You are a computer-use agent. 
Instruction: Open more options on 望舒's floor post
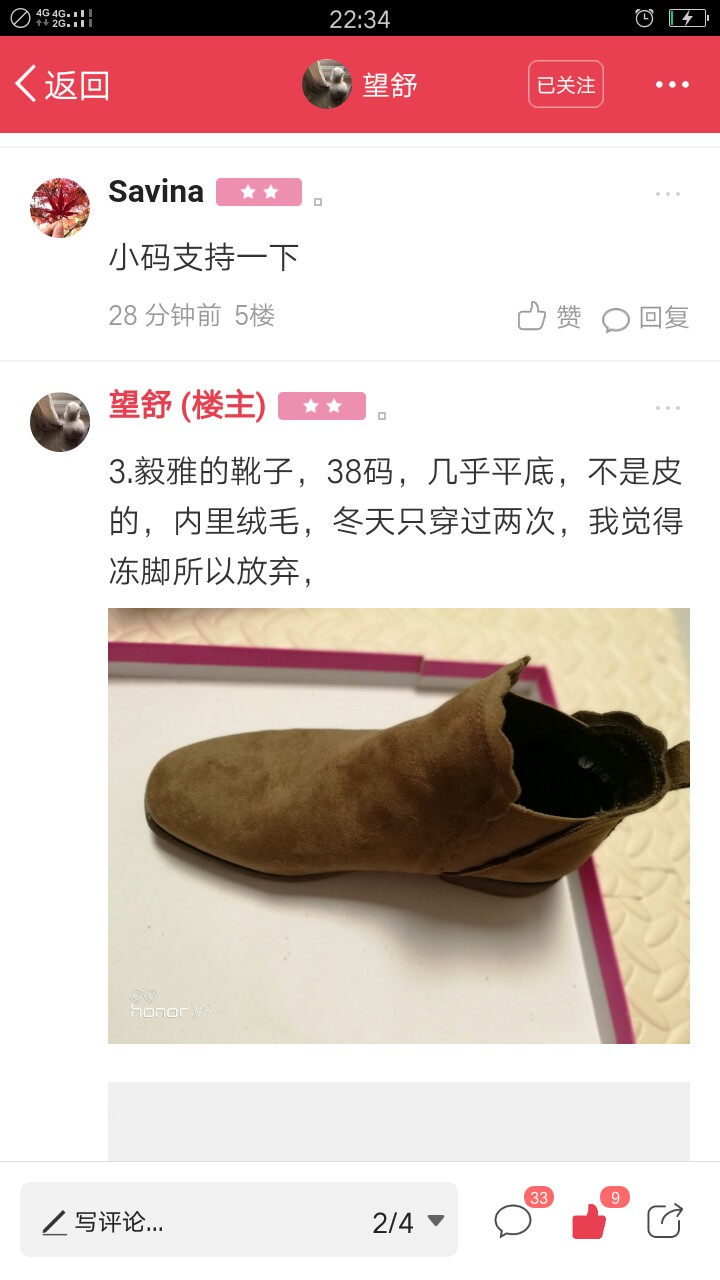[668, 407]
